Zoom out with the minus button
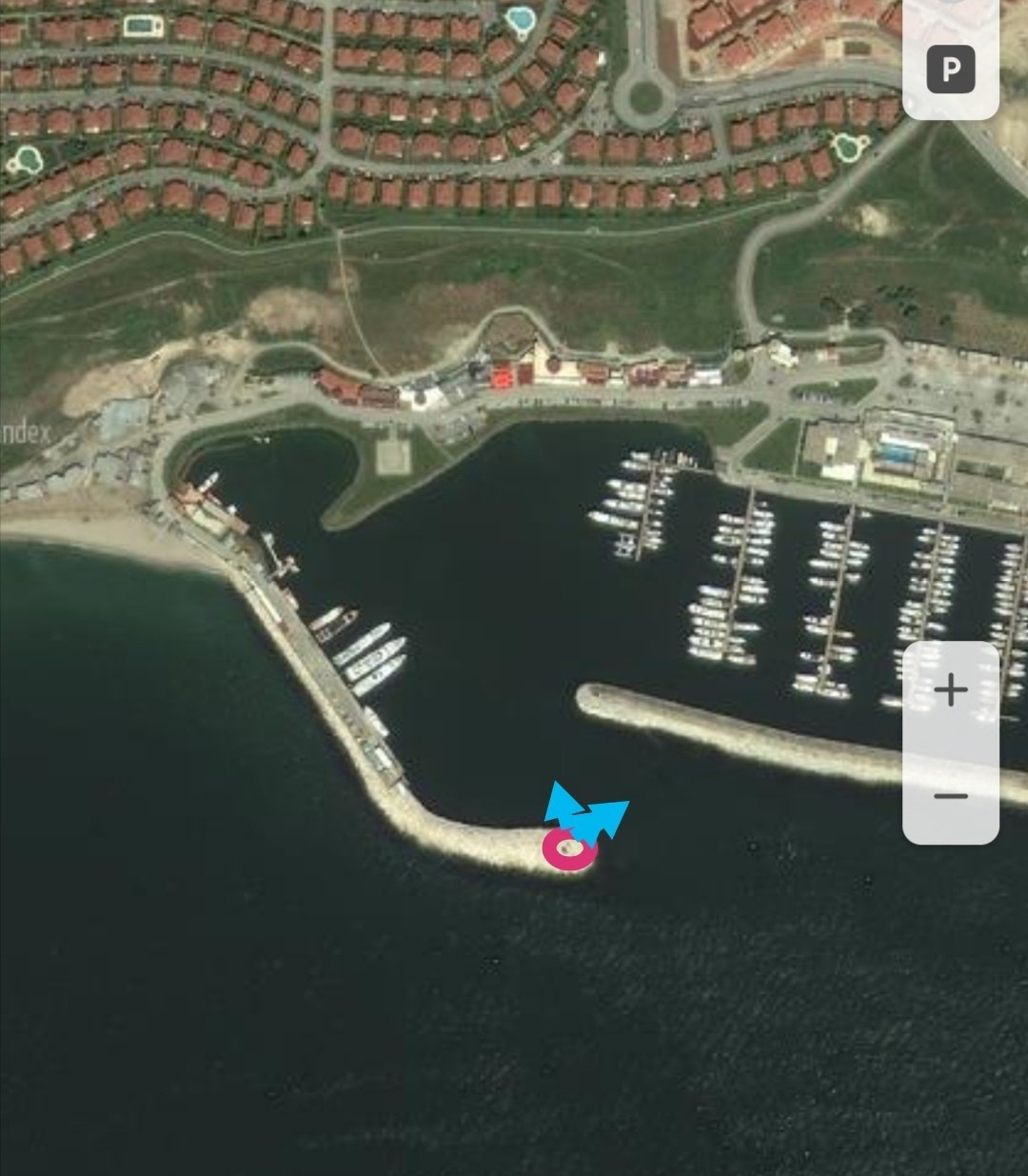This screenshot has height=1176, width=1028. pyautogui.click(x=951, y=796)
